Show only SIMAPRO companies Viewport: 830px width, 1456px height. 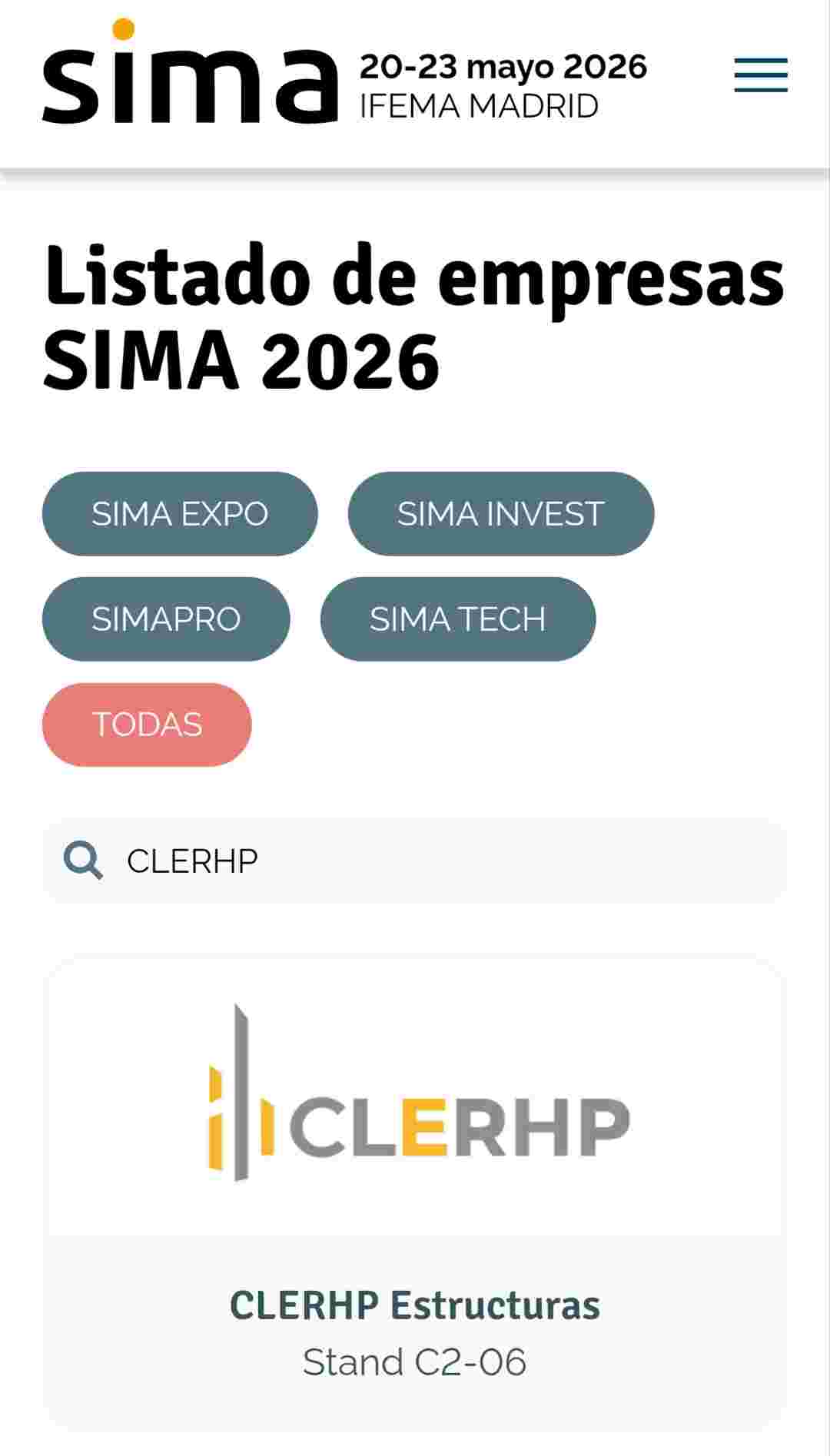pos(166,619)
